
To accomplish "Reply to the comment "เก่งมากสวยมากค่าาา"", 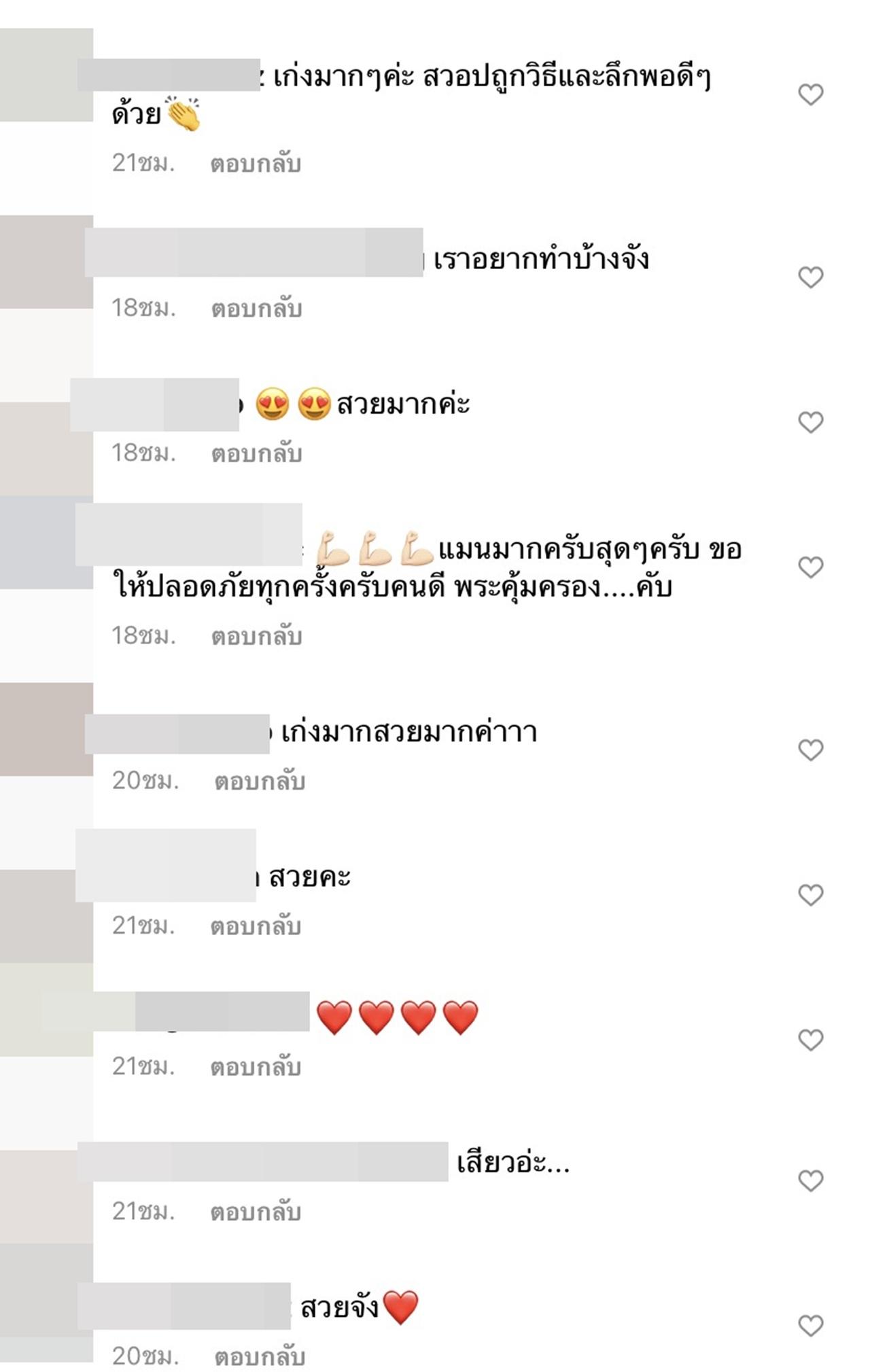I will [x=260, y=781].
